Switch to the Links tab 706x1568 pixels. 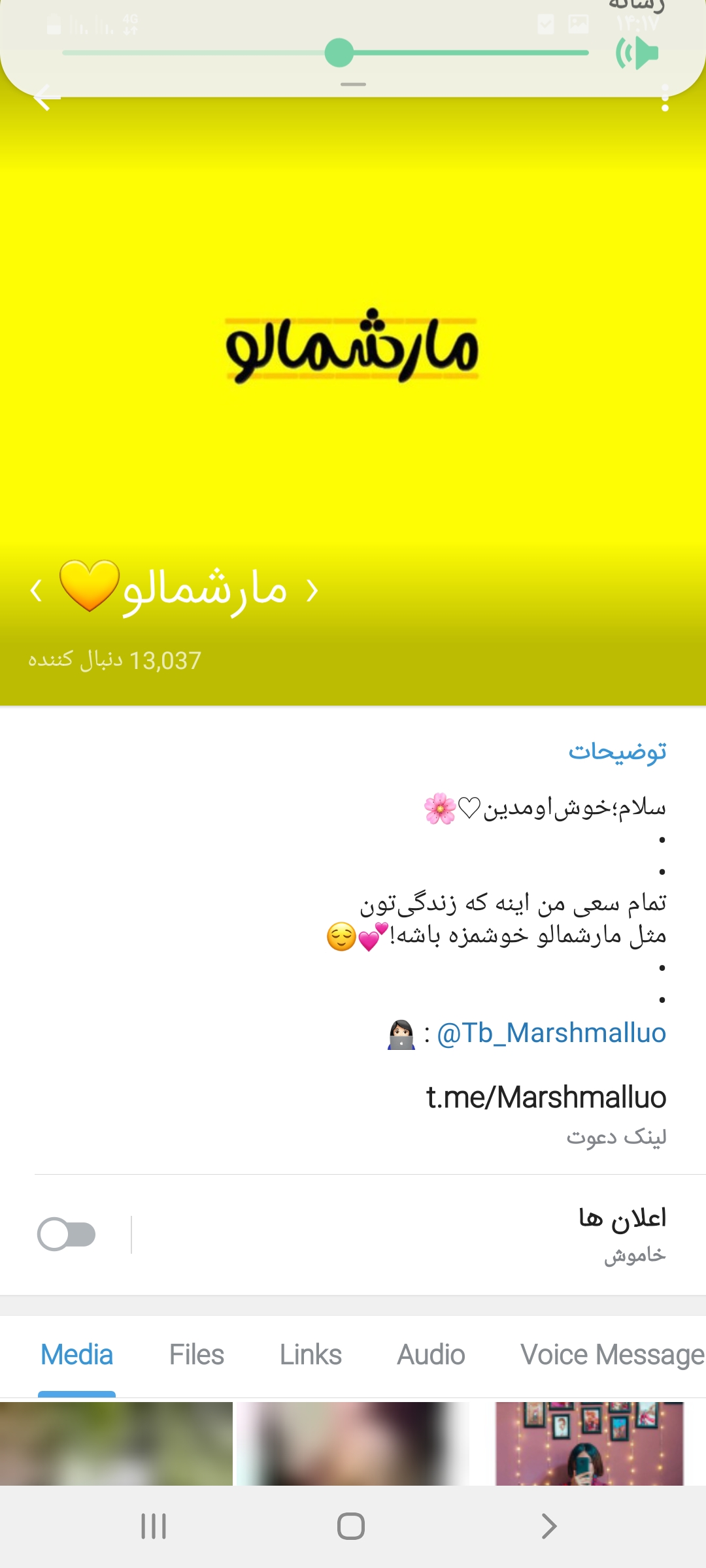point(311,1355)
